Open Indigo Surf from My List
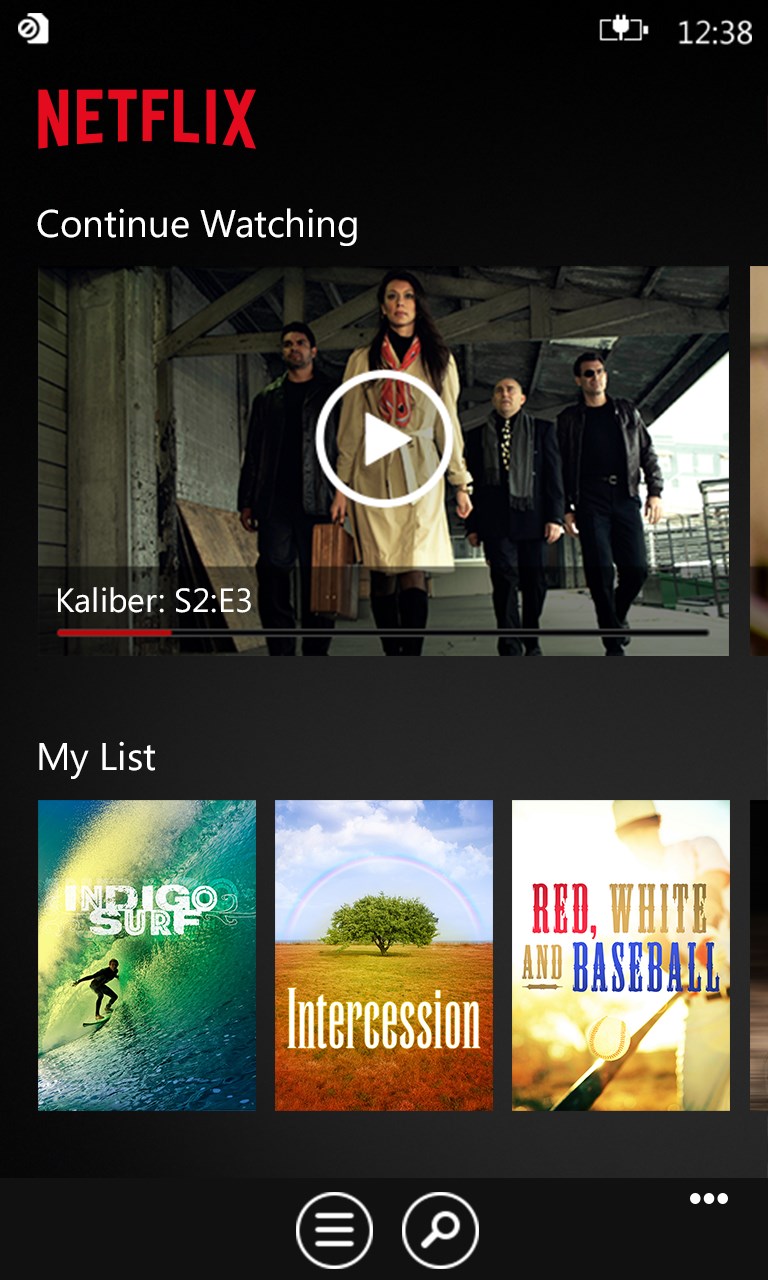768x1280 pixels. (147, 955)
